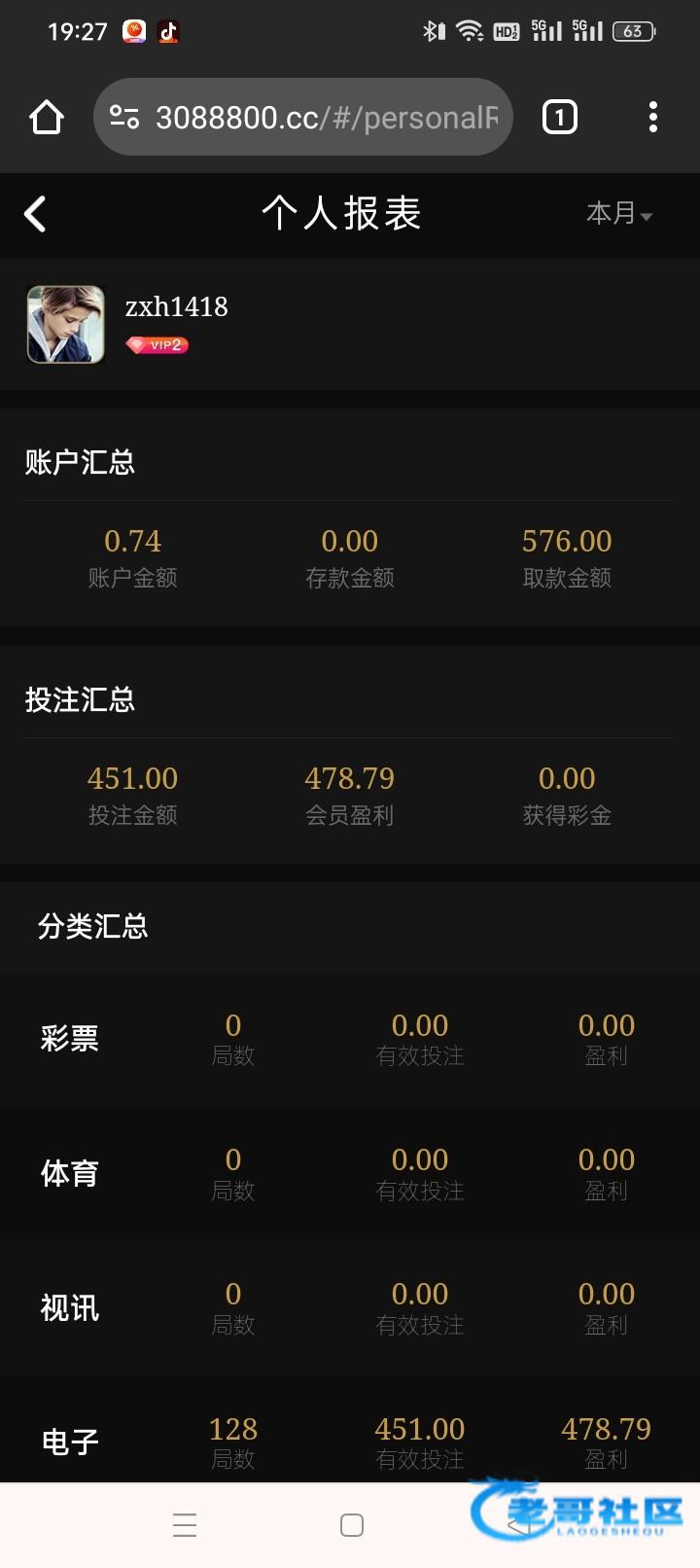The image size is (700, 1568).
Task: Open the browser tab switcher
Action: click(x=559, y=118)
